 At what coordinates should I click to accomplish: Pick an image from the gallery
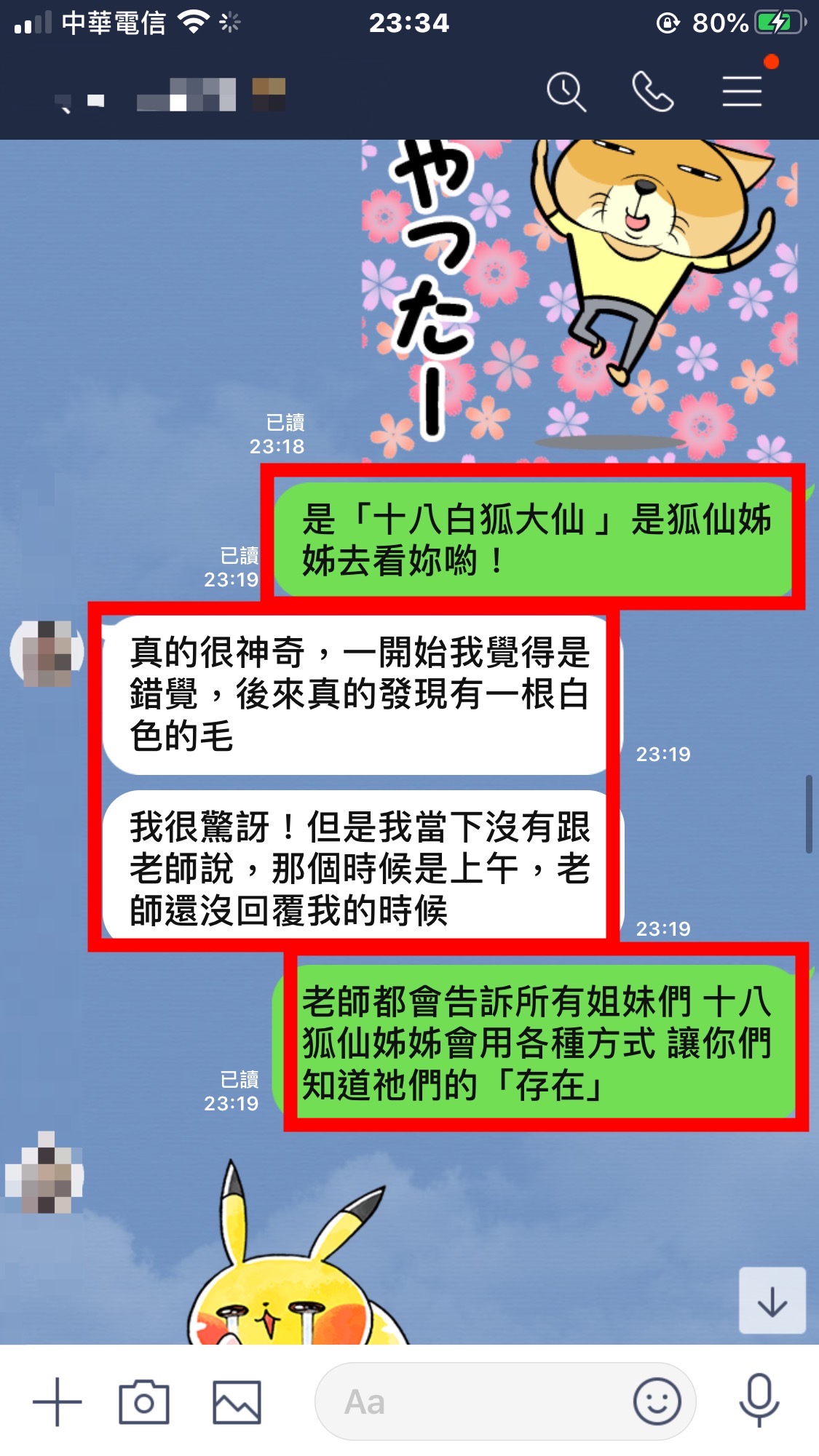pyautogui.click(x=237, y=1401)
